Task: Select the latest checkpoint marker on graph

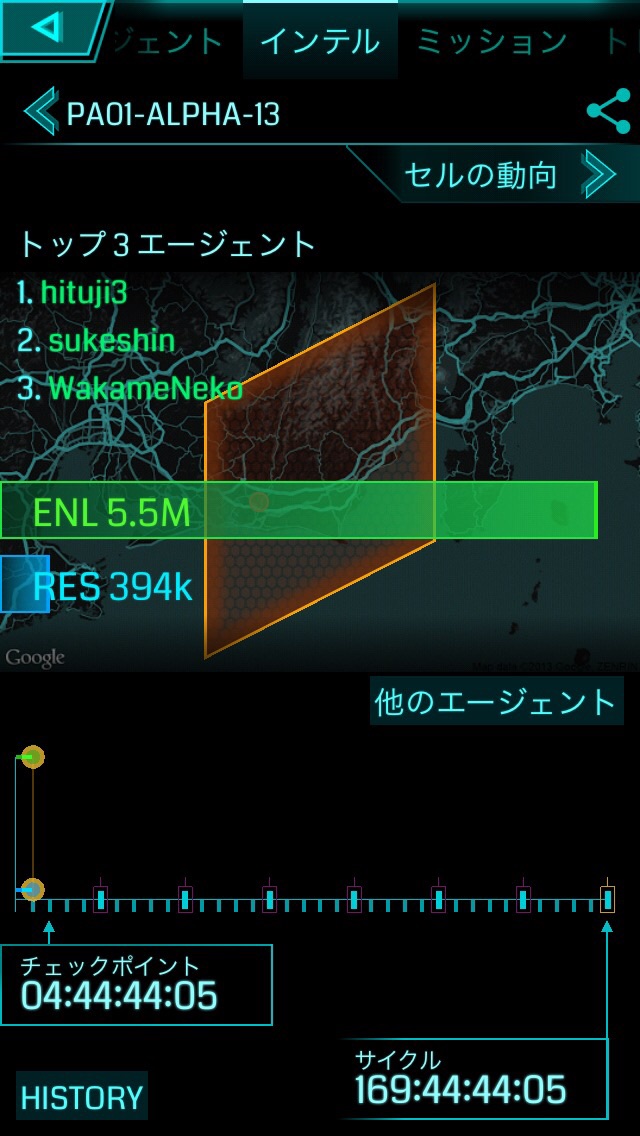Action: click(33, 889)
